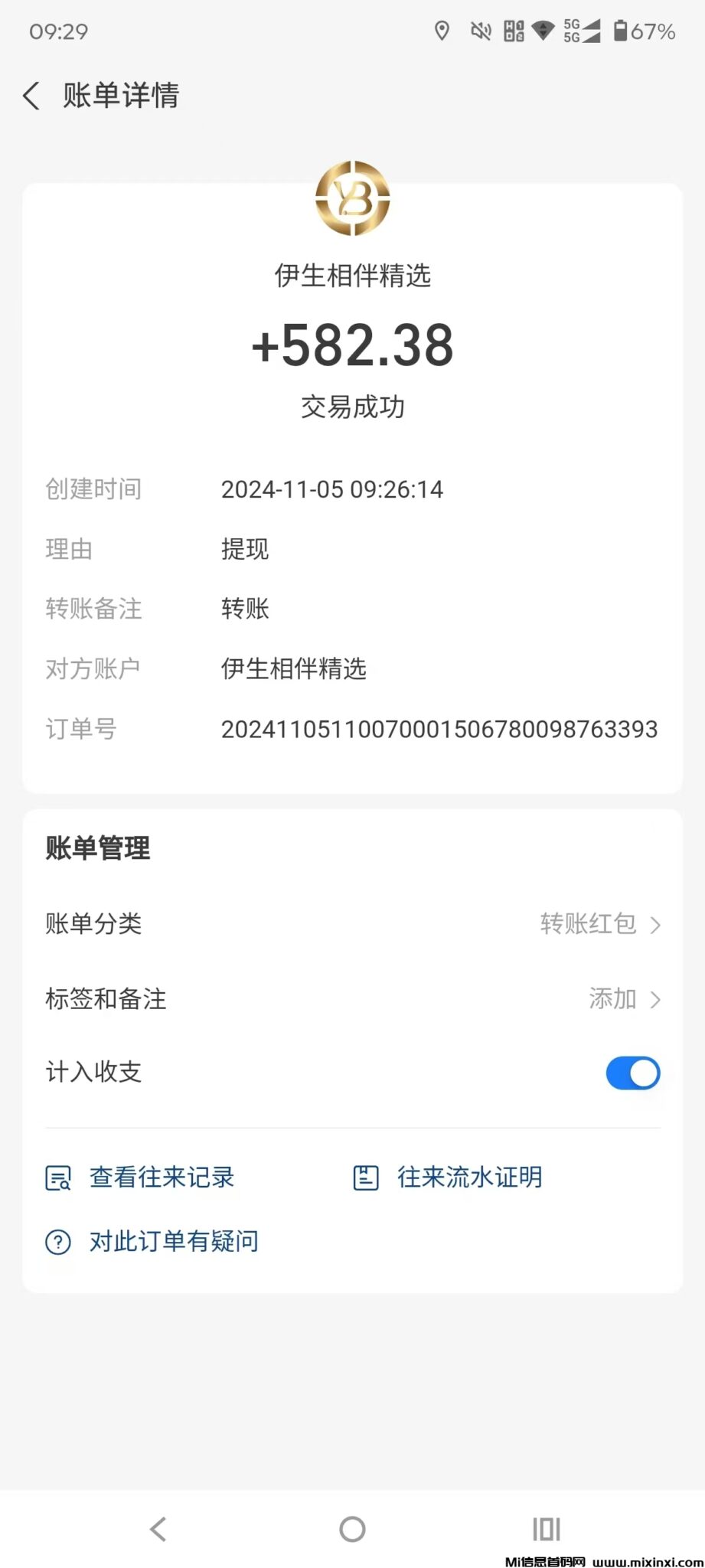Tap the system home button

tap(352, 1530)
